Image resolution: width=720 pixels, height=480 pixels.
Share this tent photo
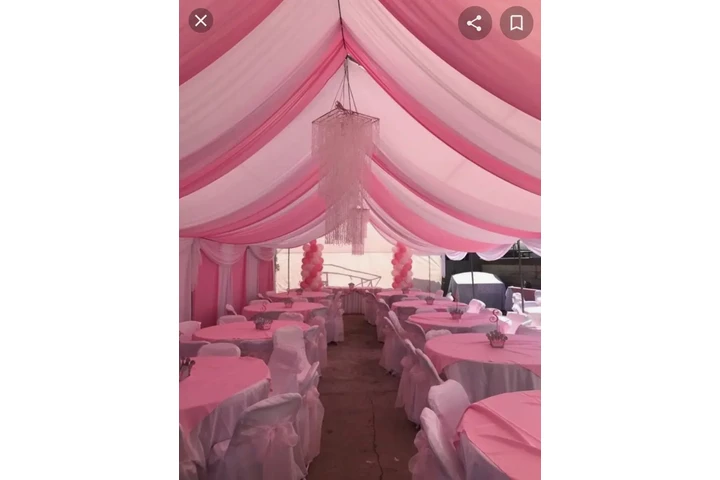click(474, 23)
